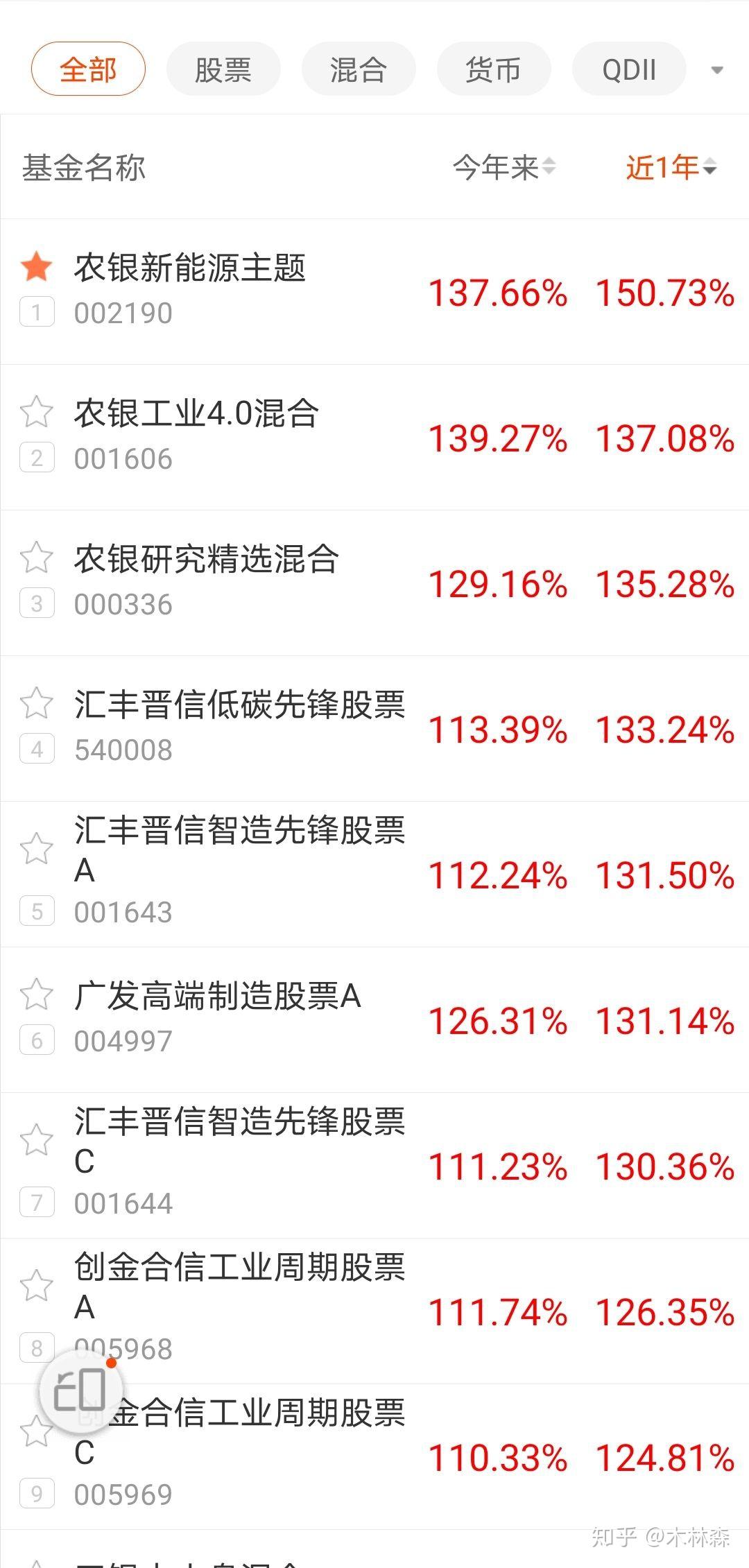
Task: Tap the floating round shortcut button
Action: [80, 1391]
